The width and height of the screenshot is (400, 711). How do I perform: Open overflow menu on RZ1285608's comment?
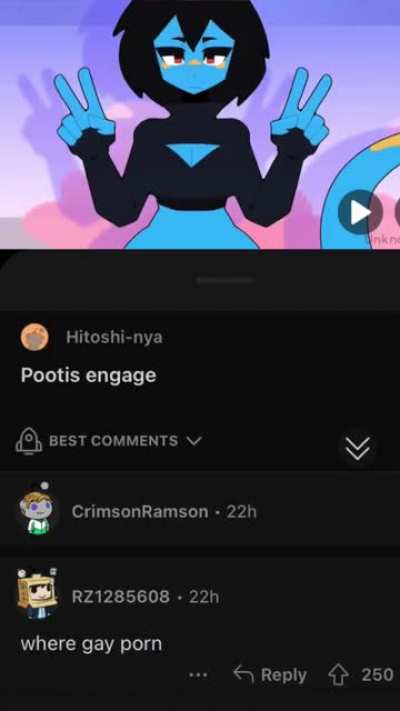point(198,675)
